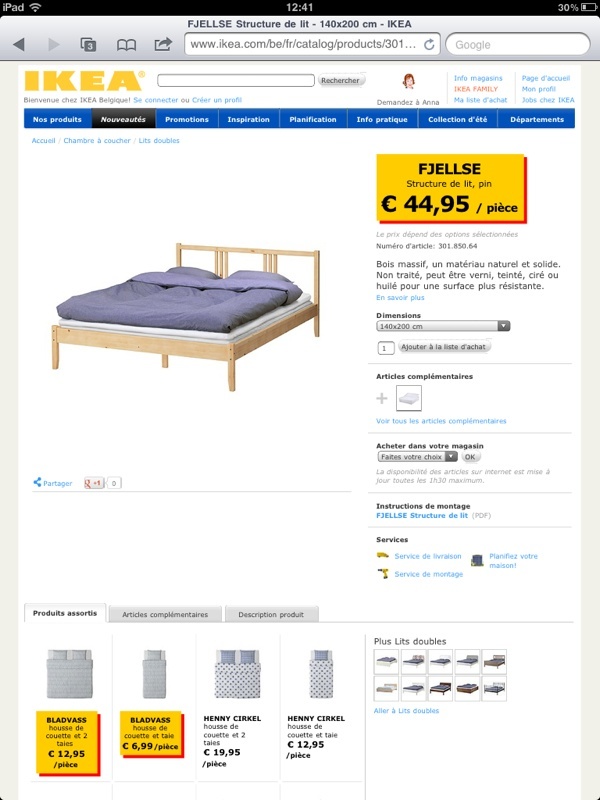Open Safari bookmarks
This screenshot has width=600, height=800.
click(x=126, y=44)
